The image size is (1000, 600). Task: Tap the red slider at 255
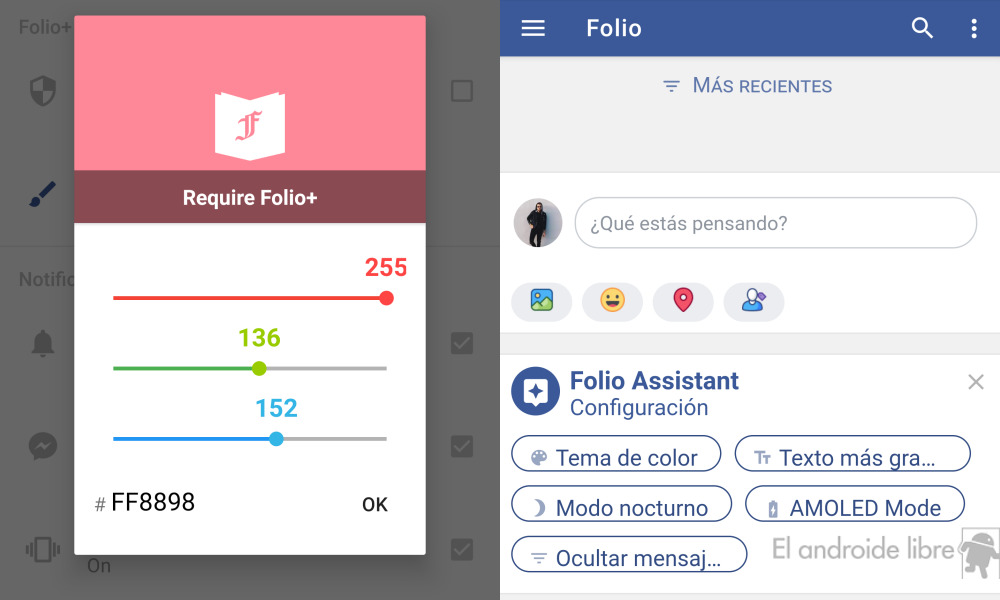point(387,298)
